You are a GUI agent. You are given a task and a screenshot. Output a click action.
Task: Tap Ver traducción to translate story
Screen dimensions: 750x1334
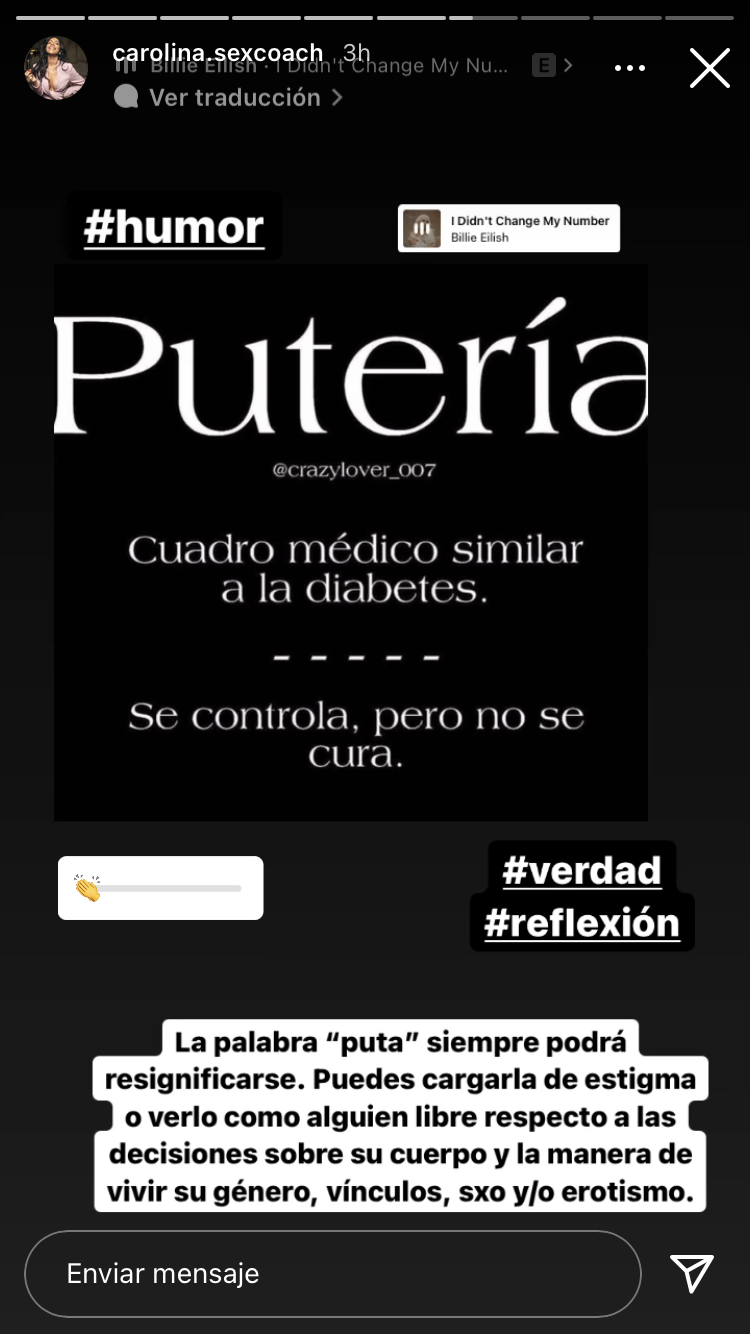tap(232, 98)
